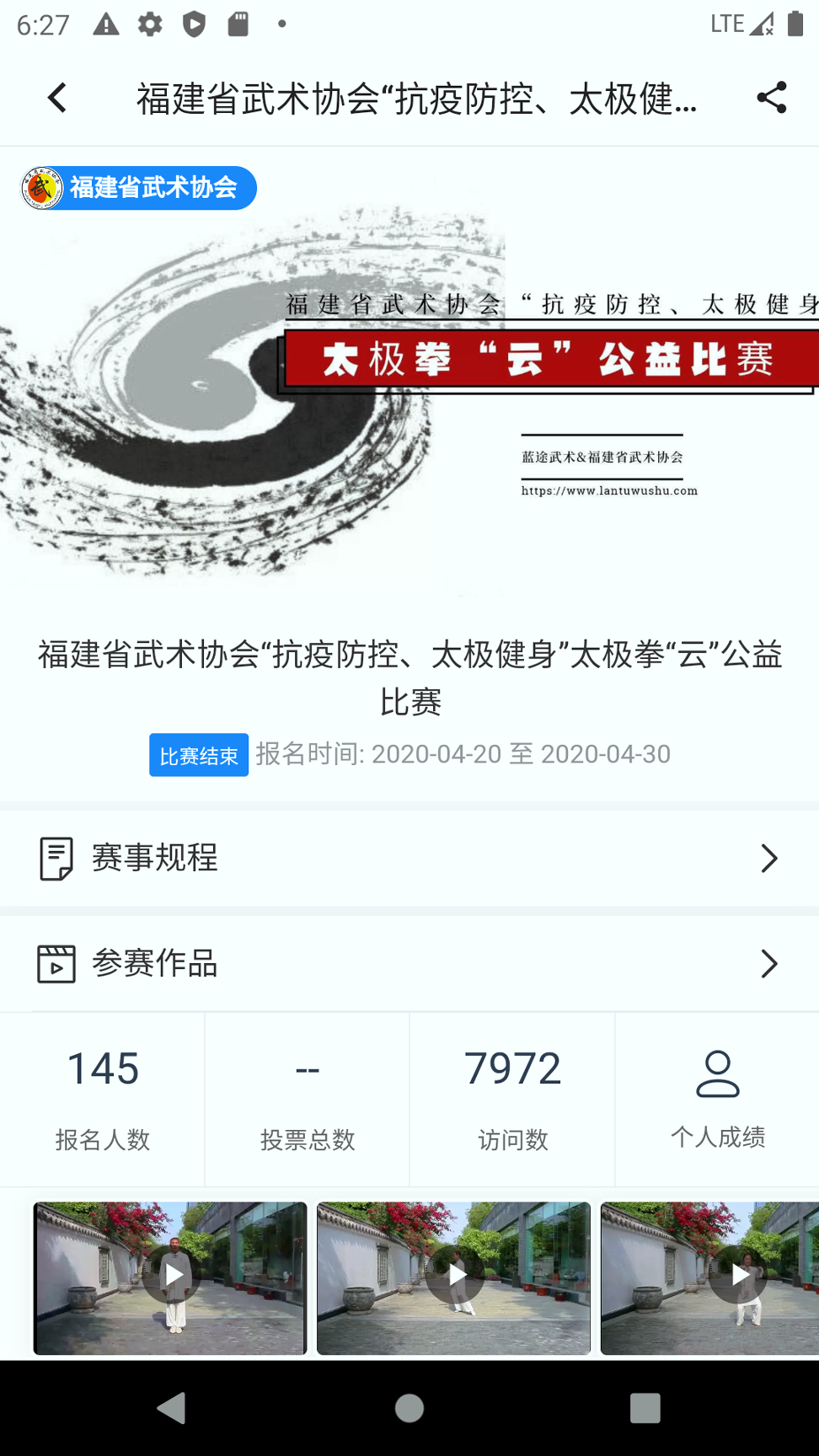Open the 赛事规程 row
This screenshot has height=1456, width=819.
click(409, 859)
